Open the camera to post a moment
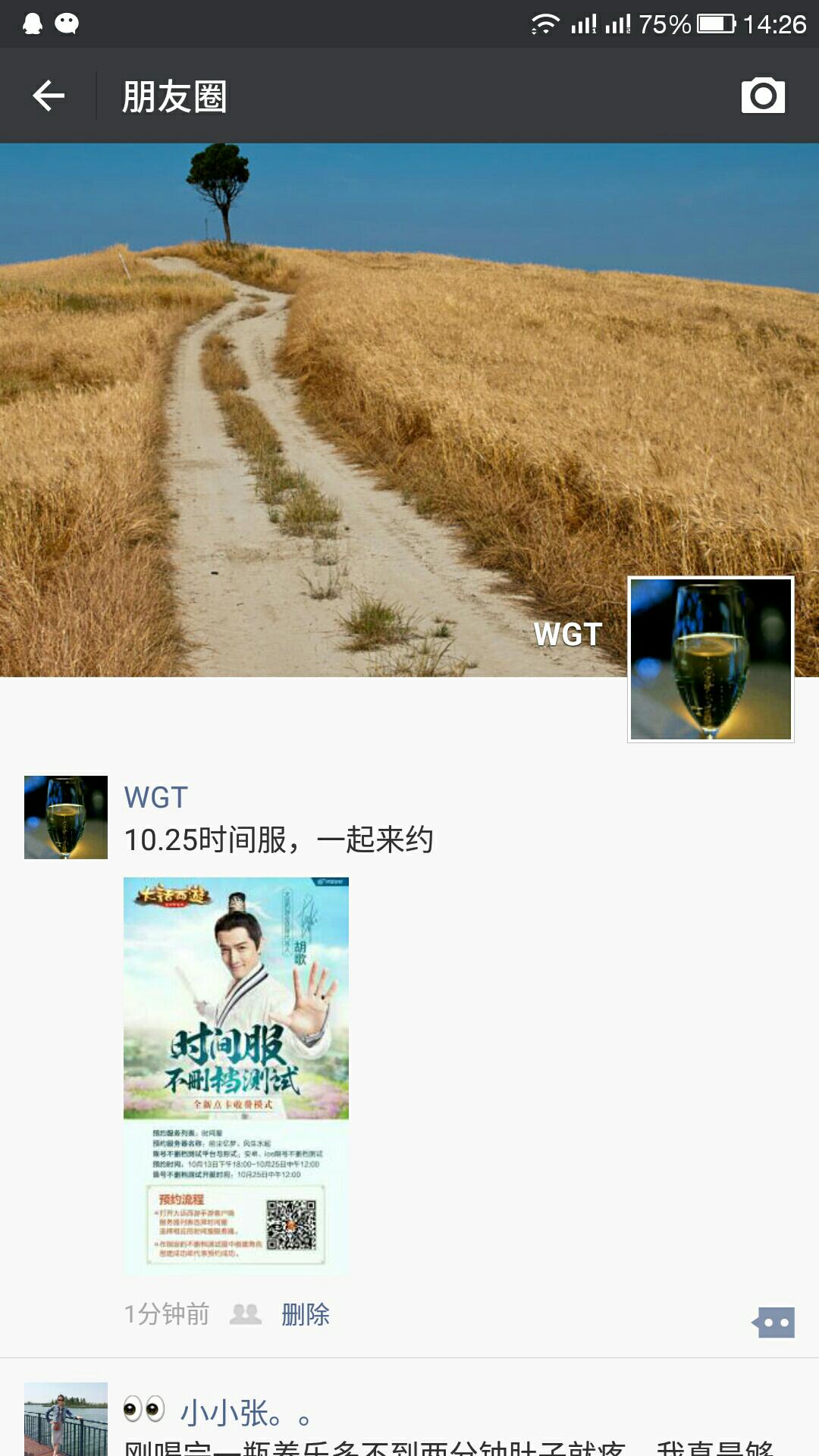Image resolution: width=819 pixels, height=1456 pixels. [762, 96]
